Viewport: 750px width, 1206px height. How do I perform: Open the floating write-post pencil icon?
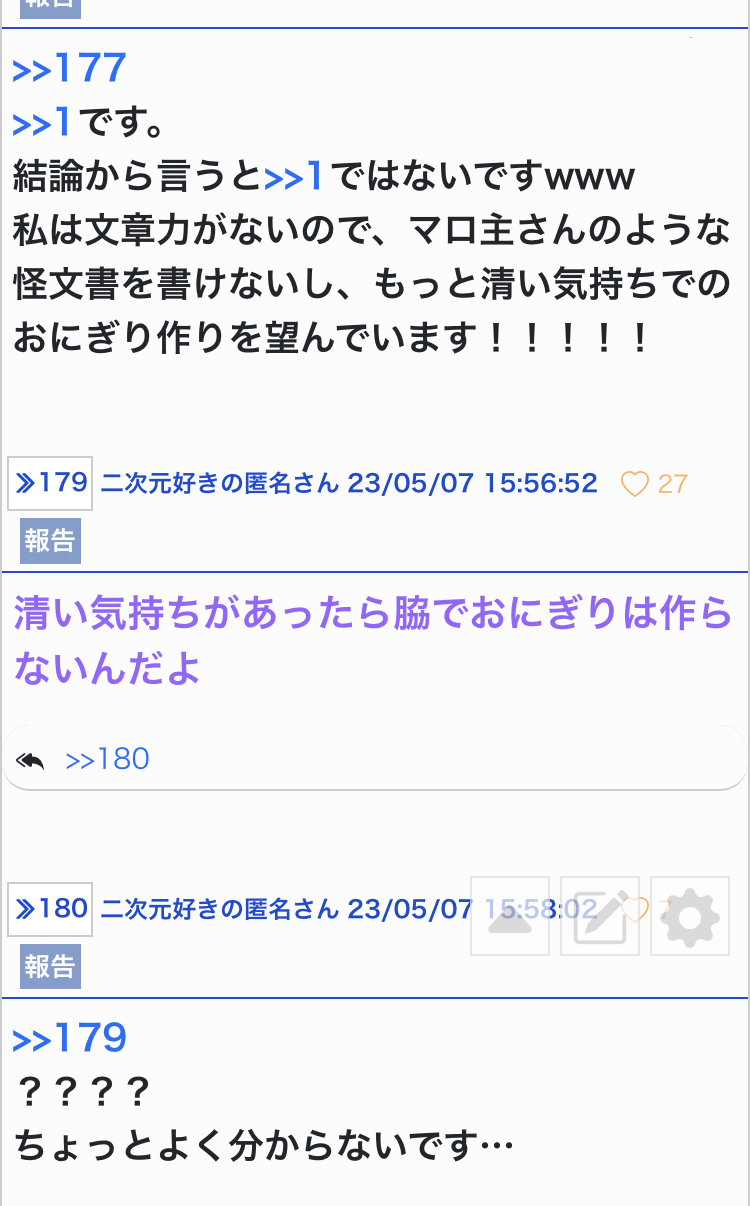pos(600,916)
